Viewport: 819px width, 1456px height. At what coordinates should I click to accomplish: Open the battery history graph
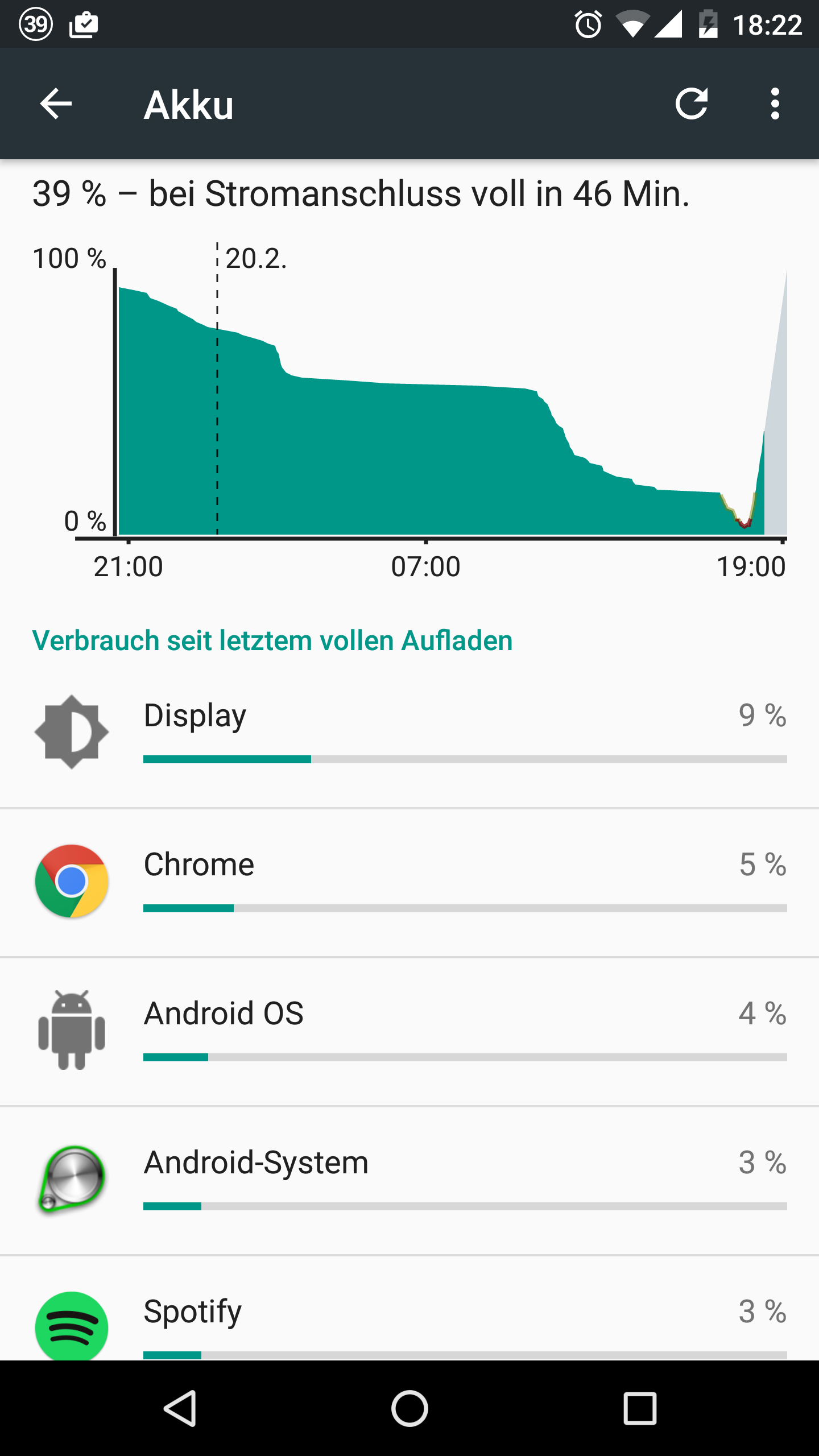[409, 409]
